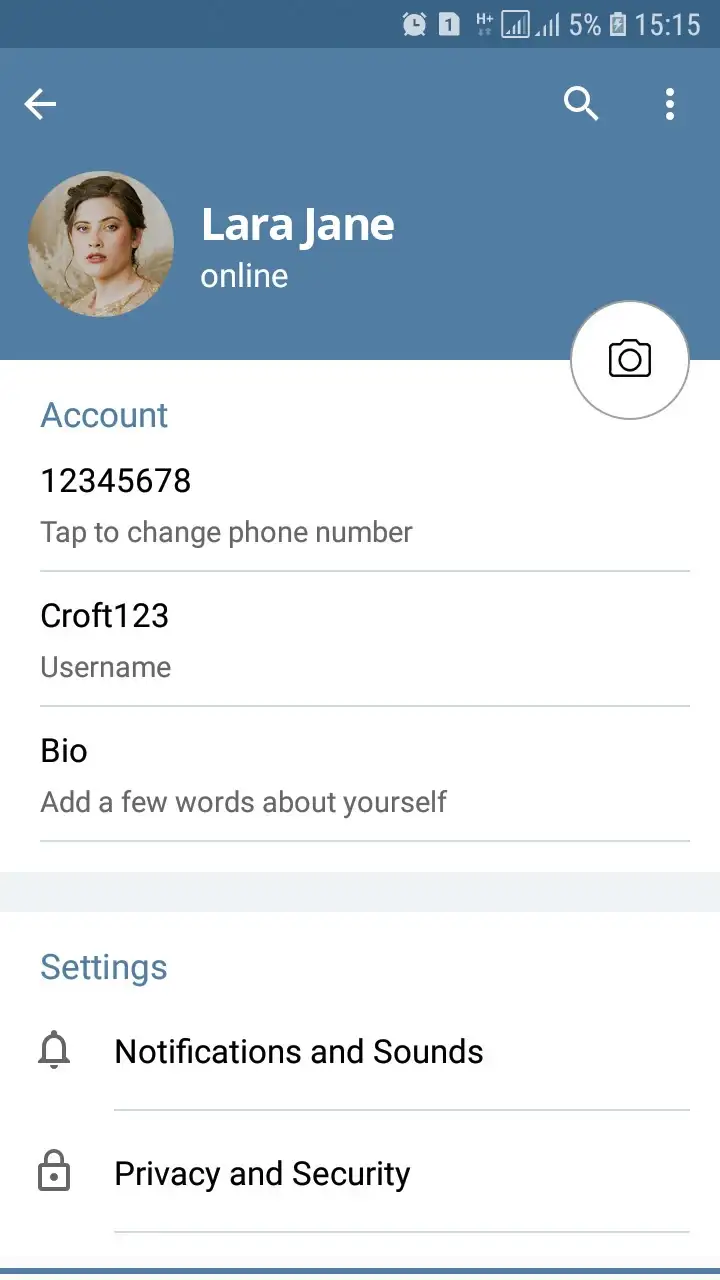Set a new photo with camera button
Viewport: 720px width, 1280px height.
click(630, 359)
